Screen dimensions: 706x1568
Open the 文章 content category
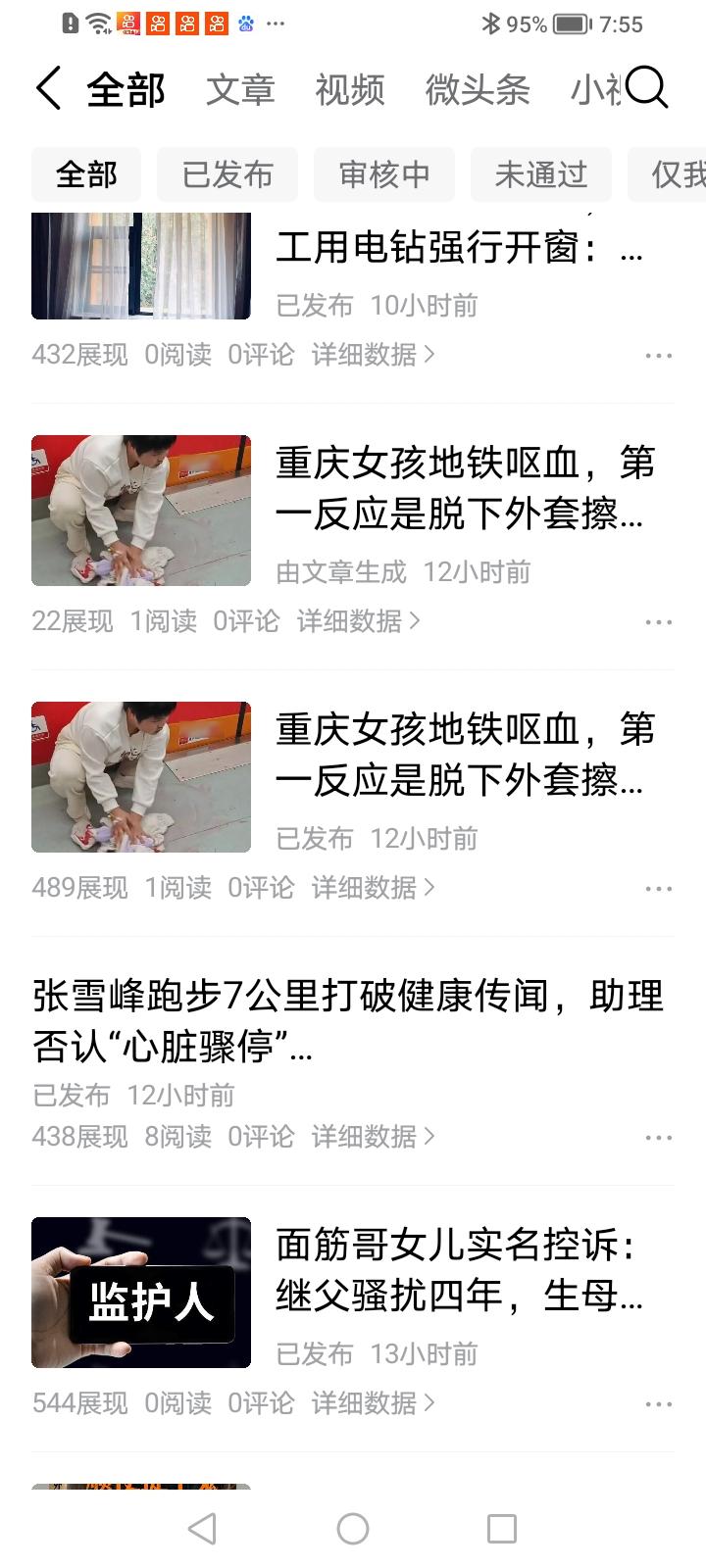point(241,88)
